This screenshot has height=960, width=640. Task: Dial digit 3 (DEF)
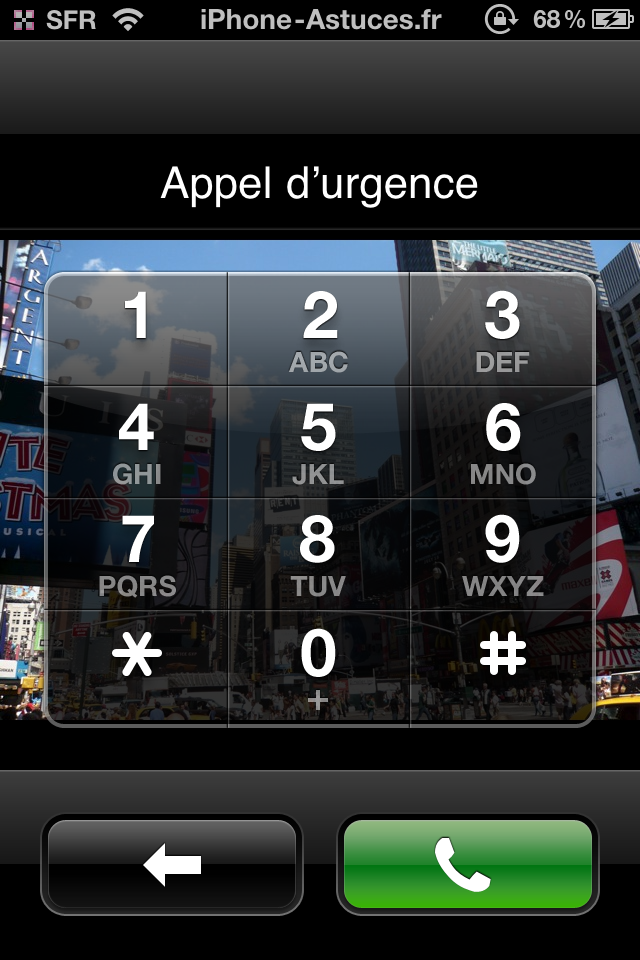502,330
